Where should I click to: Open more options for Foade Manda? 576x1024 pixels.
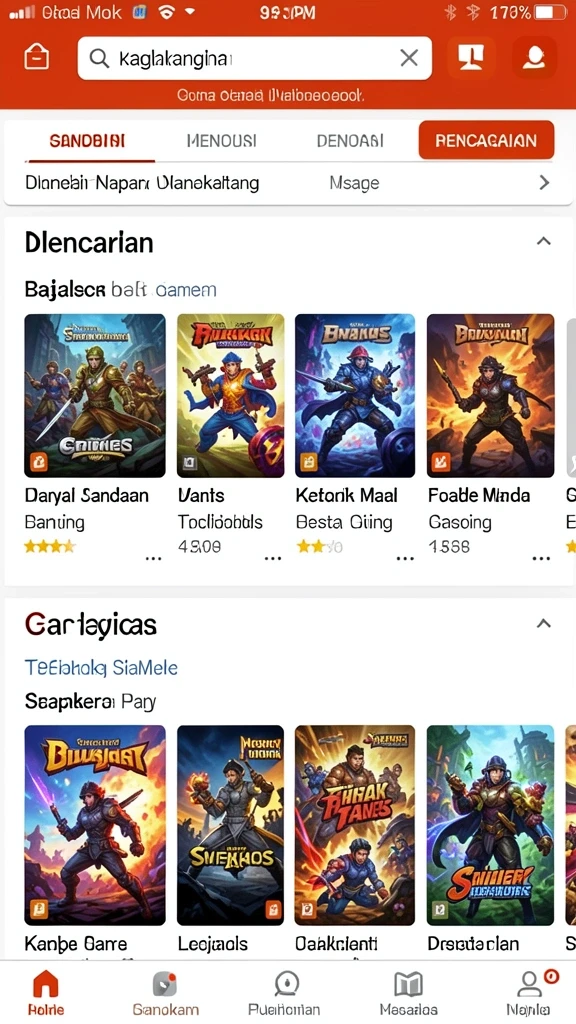(x=541, y=558)
